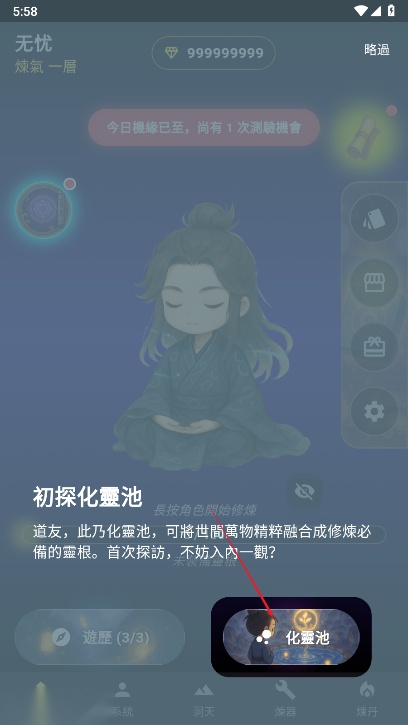This screenshot has width=408, height=725.
Task: Switch to the 煉器 tab
Action: (x=285, y=699)
